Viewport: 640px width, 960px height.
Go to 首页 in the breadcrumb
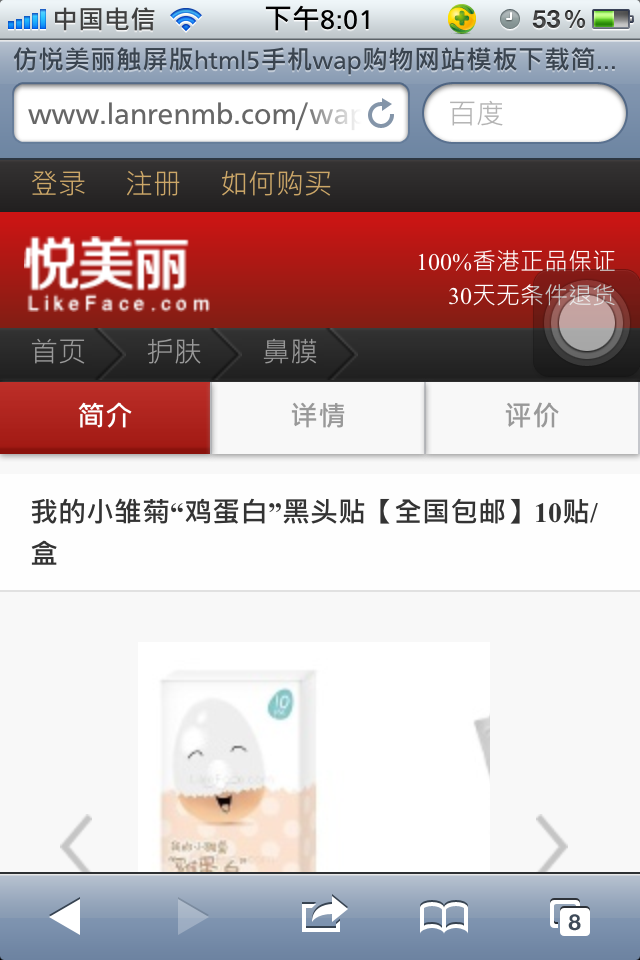(58, 352)
